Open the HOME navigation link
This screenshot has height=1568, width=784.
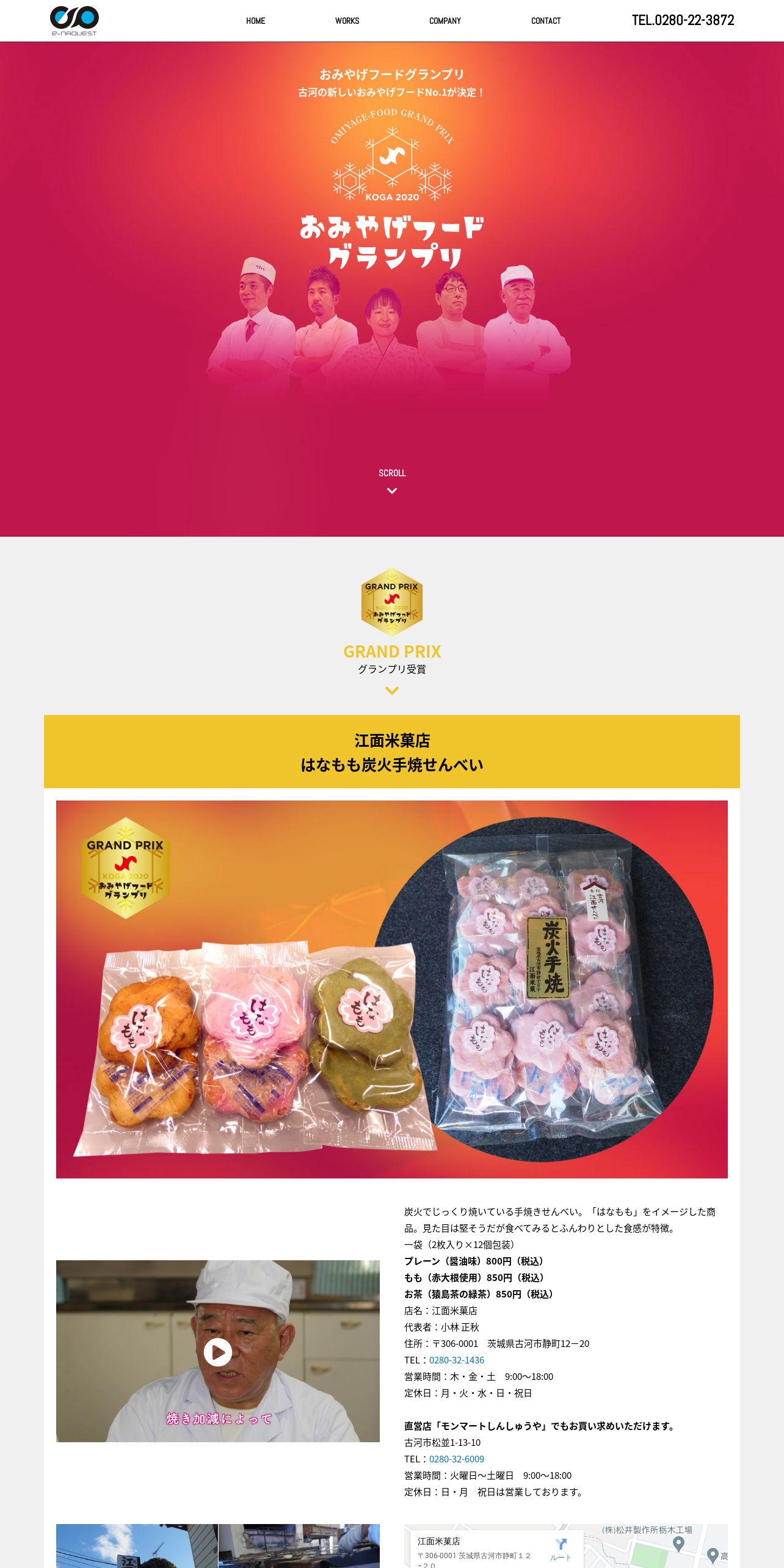click(255, 21)
